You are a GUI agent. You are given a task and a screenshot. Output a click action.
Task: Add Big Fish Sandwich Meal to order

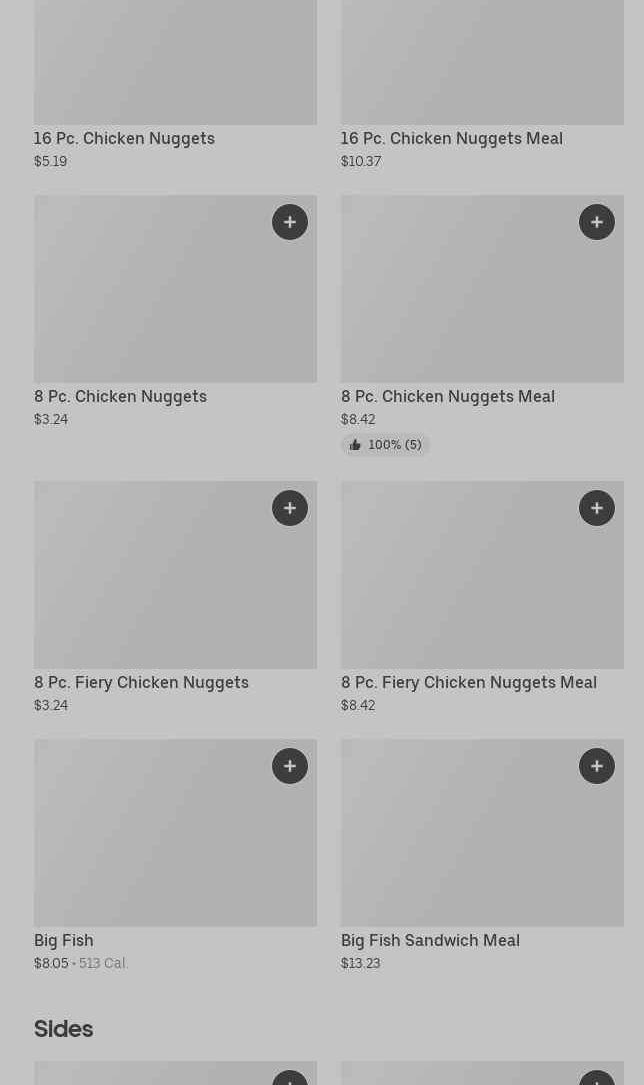pos(597,766)
